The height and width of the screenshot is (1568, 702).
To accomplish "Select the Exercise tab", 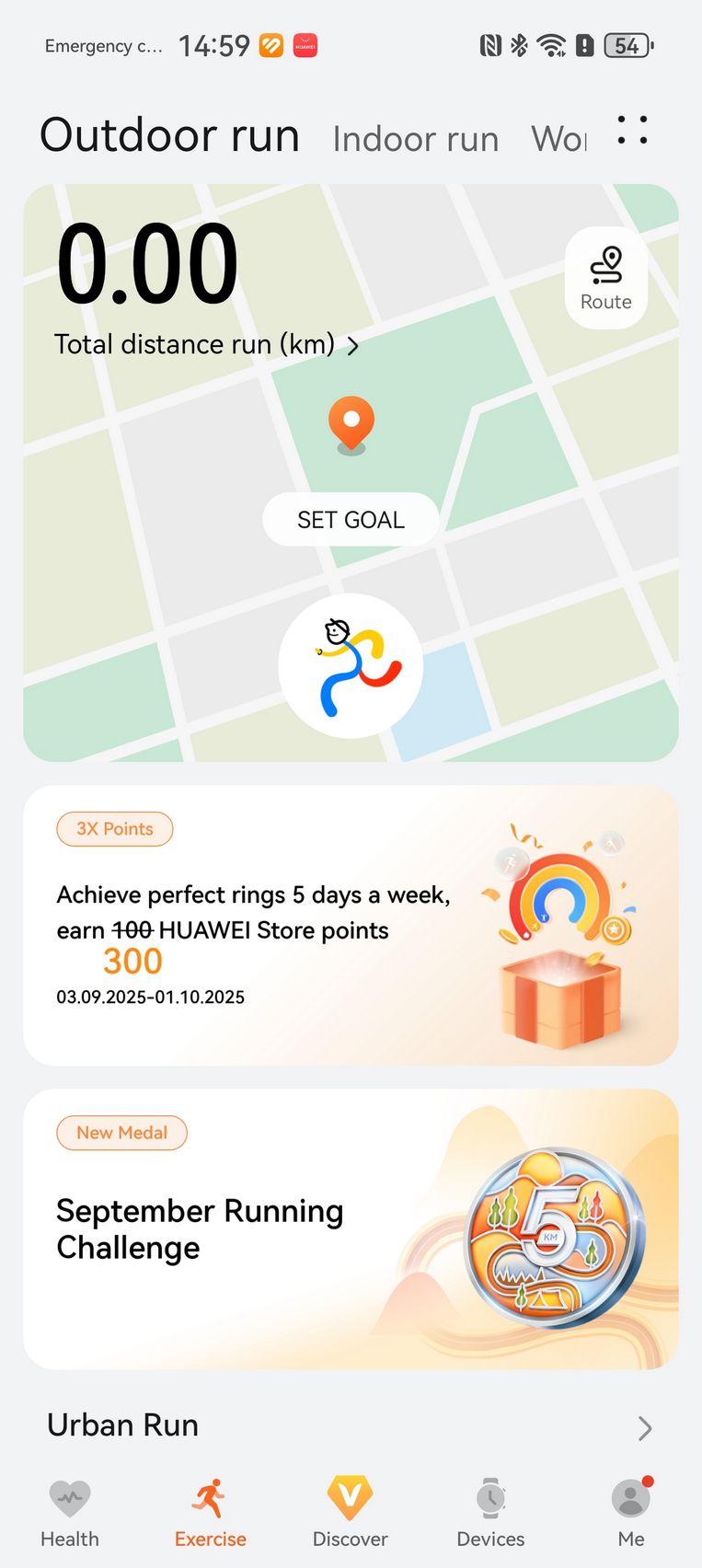I will [211, 1513].
